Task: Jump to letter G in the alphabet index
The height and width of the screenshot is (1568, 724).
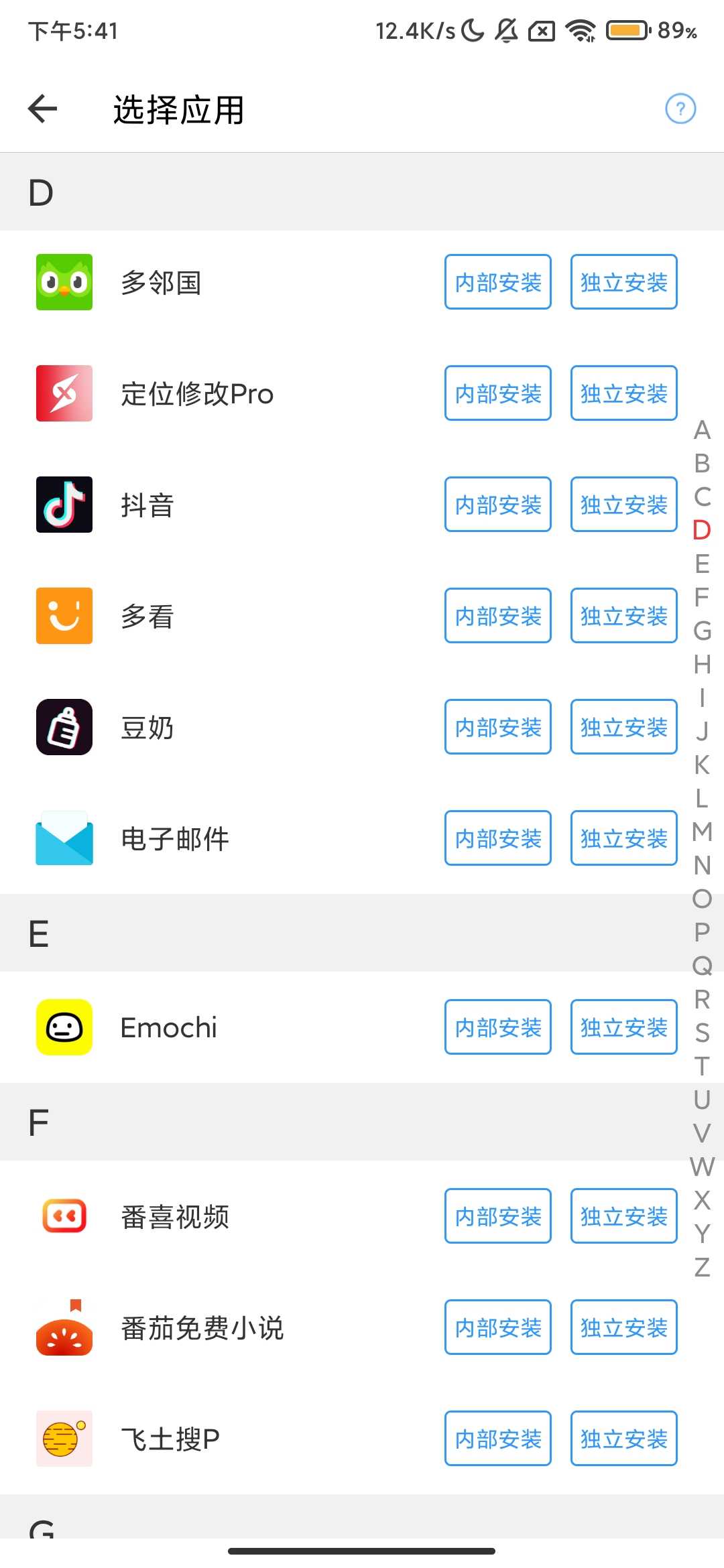Action: (701, 631)
